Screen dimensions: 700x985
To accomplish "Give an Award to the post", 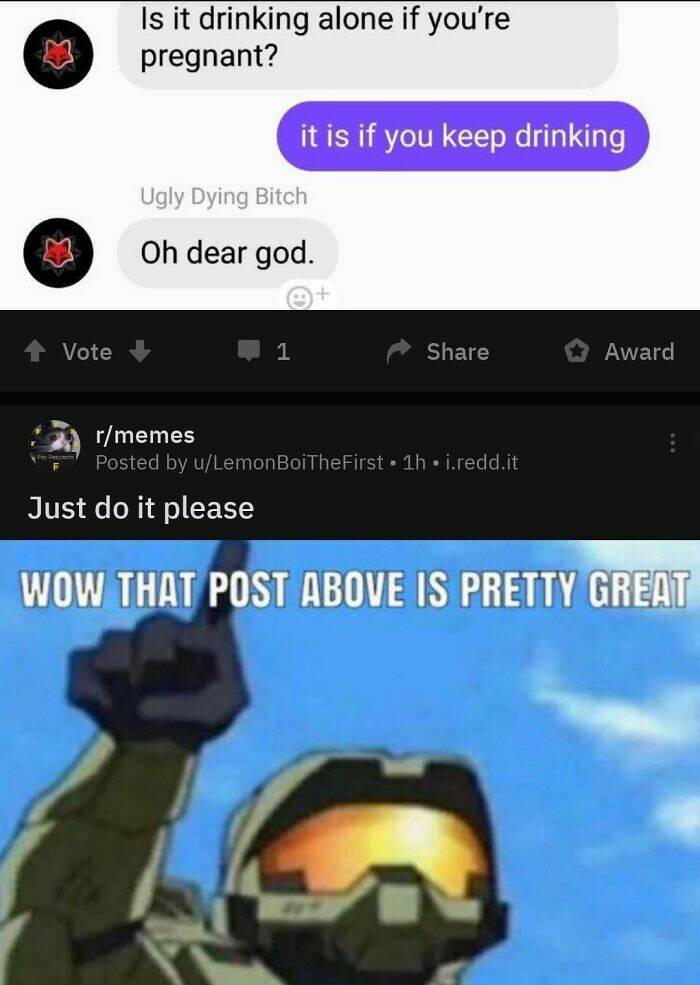I will tap(619, 352).
